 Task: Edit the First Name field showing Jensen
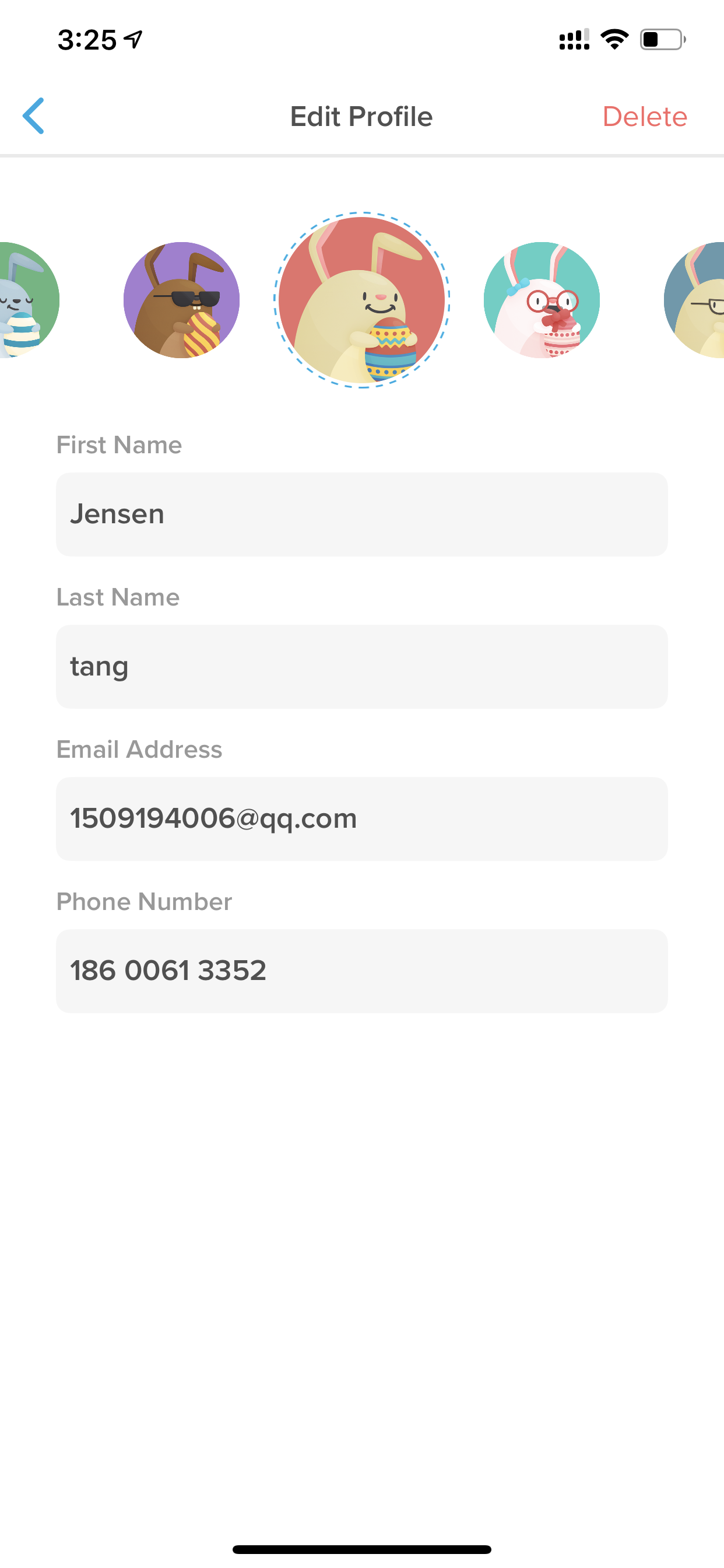tap(362, 514)
